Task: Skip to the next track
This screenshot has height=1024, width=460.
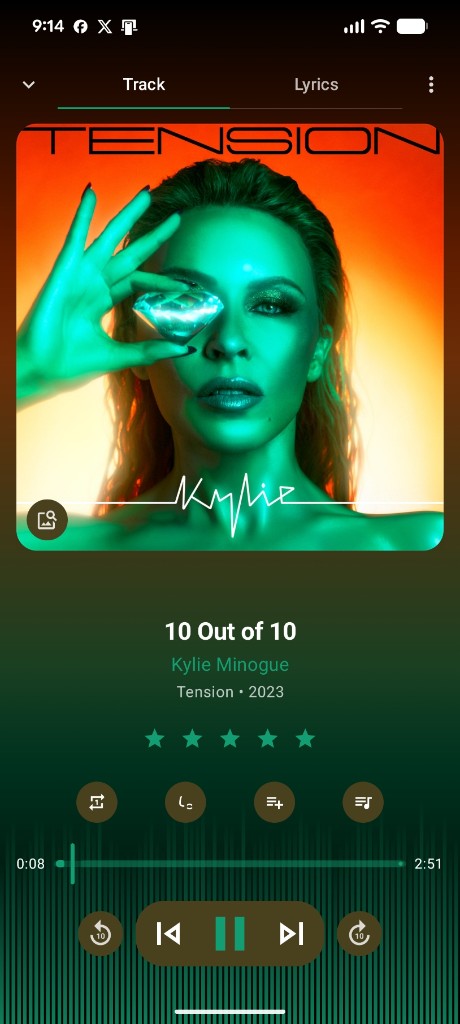Action: [291, 934]
